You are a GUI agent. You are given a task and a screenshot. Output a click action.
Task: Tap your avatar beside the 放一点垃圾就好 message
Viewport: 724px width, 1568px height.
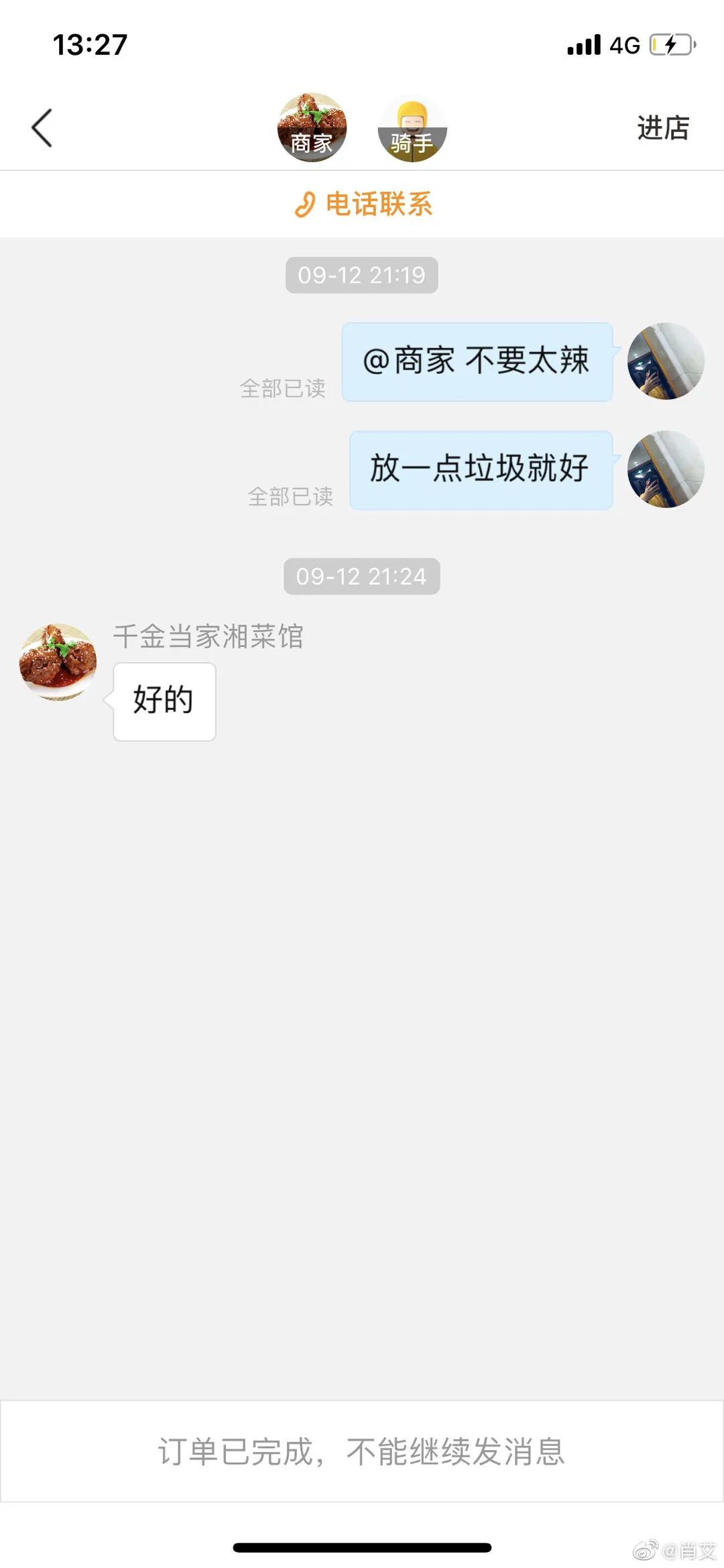tap(666, 469)
